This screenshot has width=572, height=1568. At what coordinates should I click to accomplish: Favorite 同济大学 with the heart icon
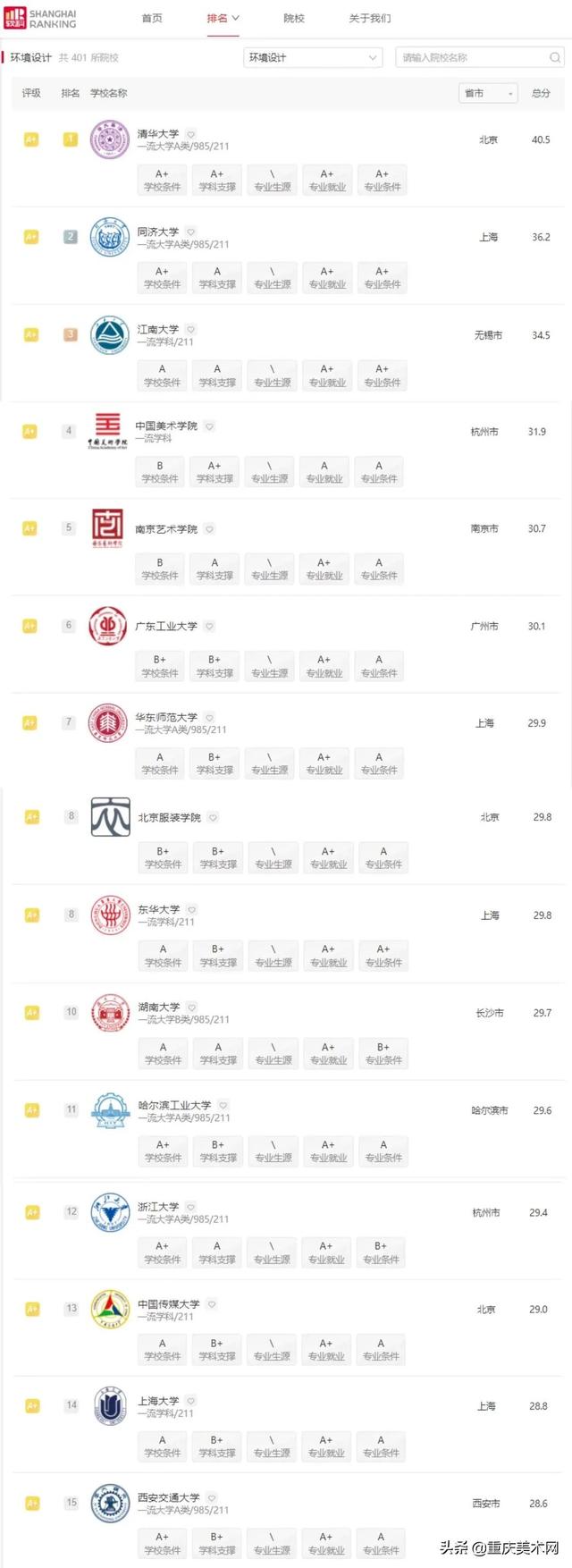tap(190, 232)
